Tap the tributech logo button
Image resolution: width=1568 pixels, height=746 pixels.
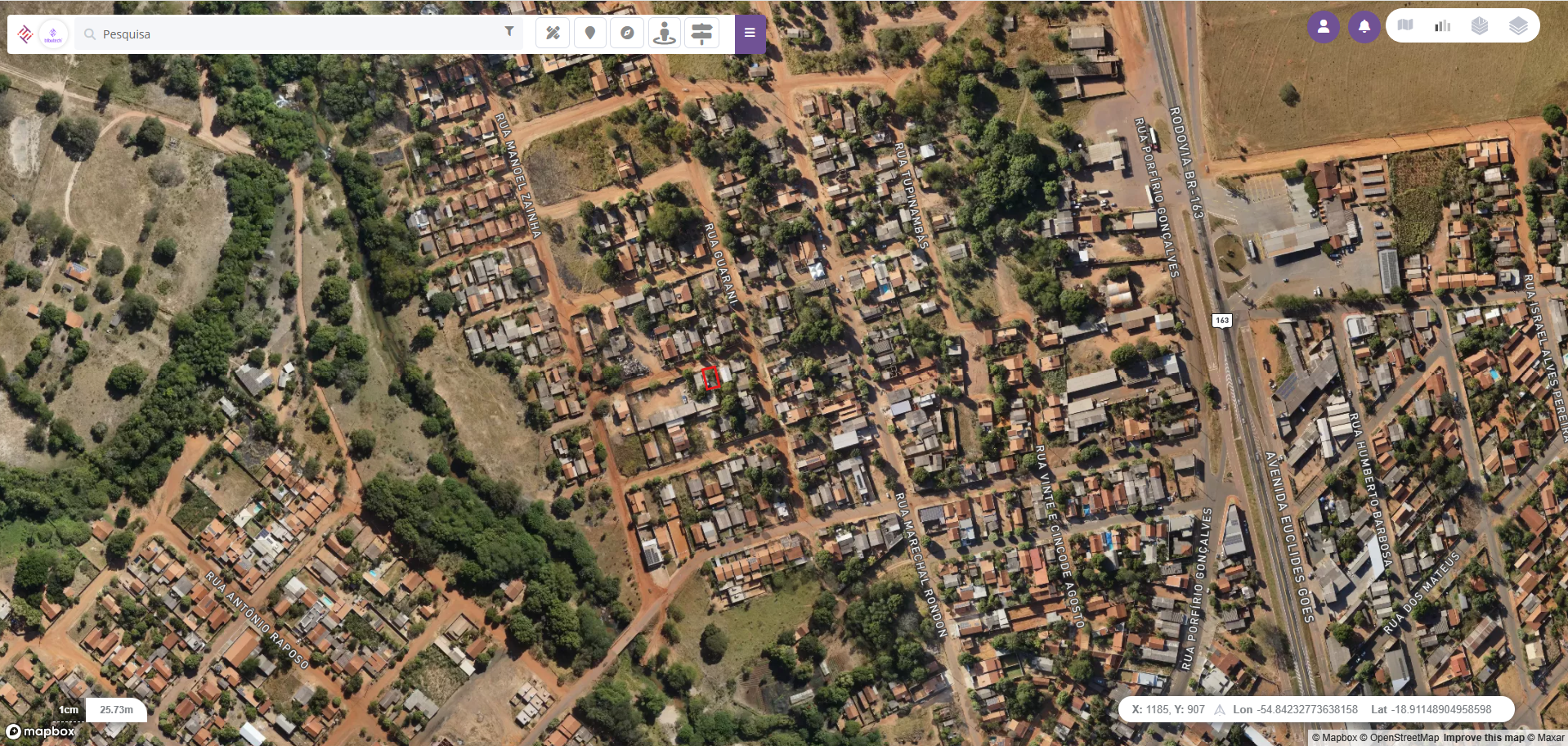coord(53,34)
